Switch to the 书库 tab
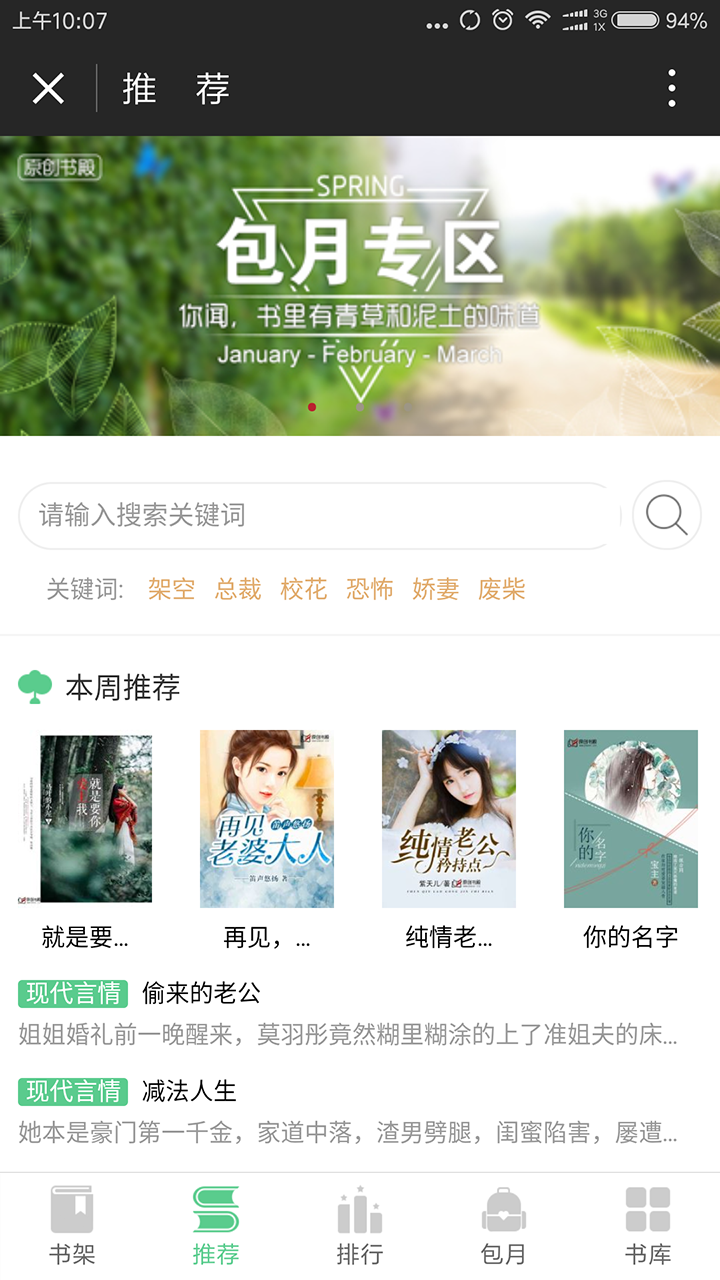720x1280 pixels. [x=648, y=1226]
